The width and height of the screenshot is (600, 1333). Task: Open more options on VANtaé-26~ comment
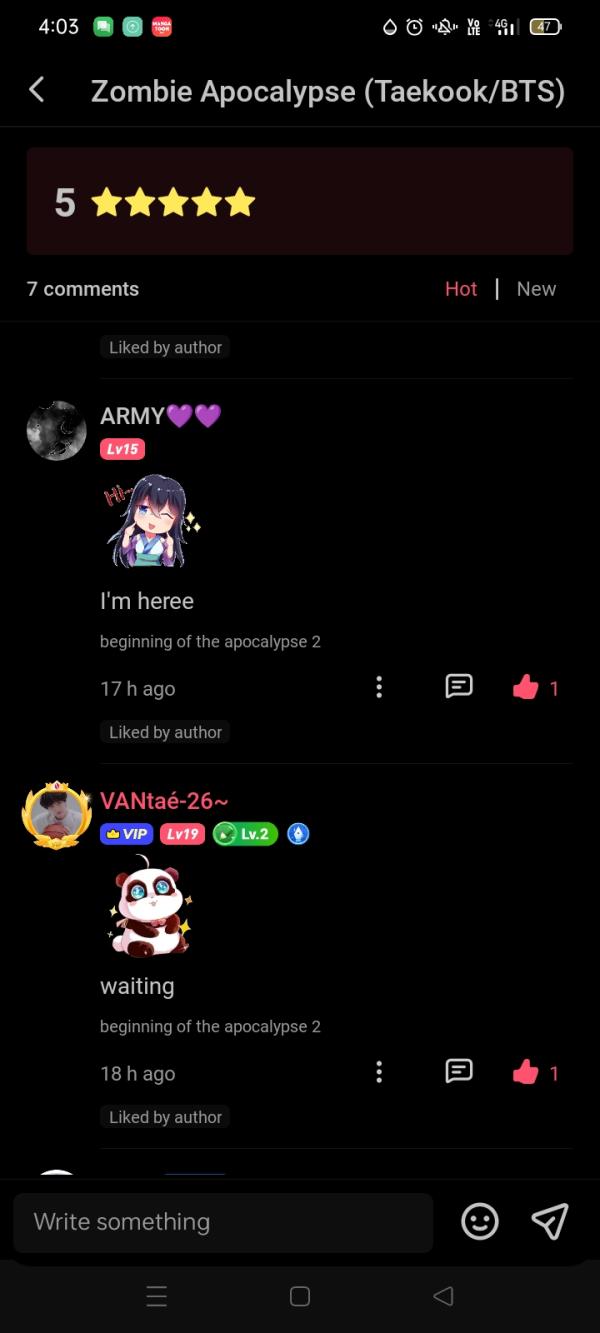(x=379, y=1072)
